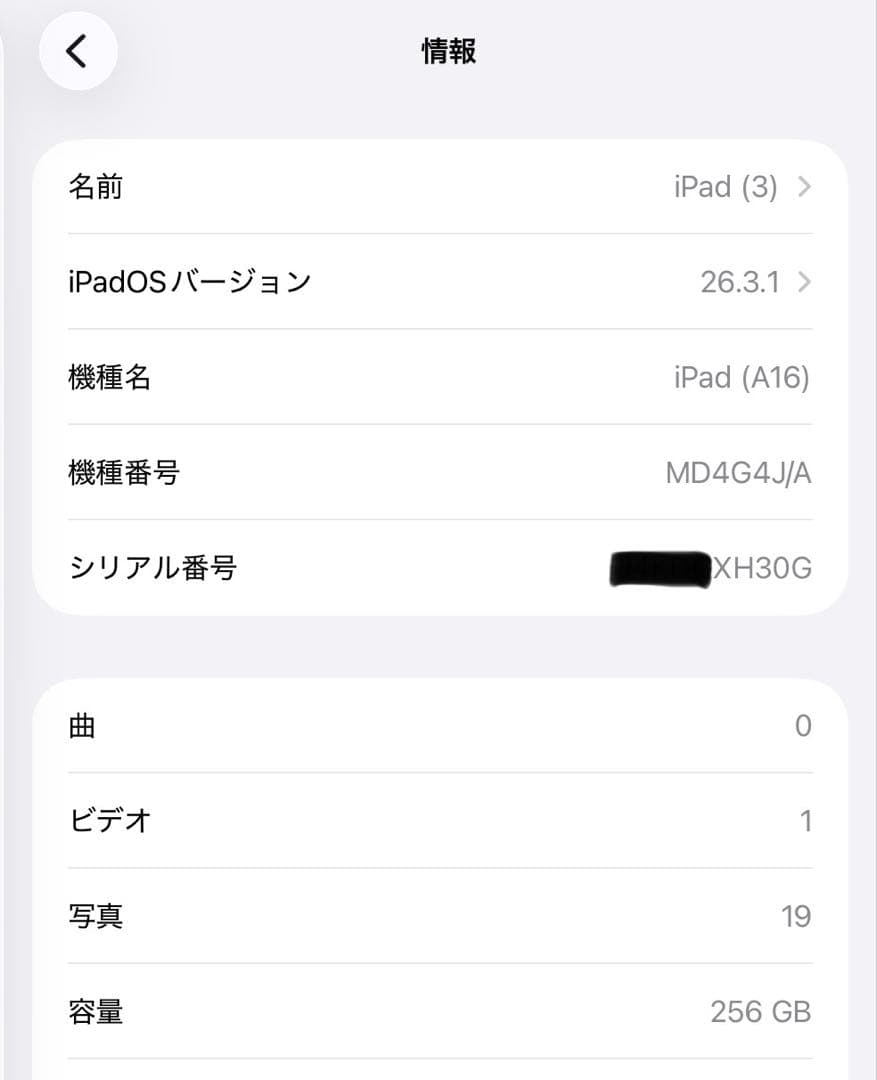Open the iPadOS バージョン row

(440, 281)
